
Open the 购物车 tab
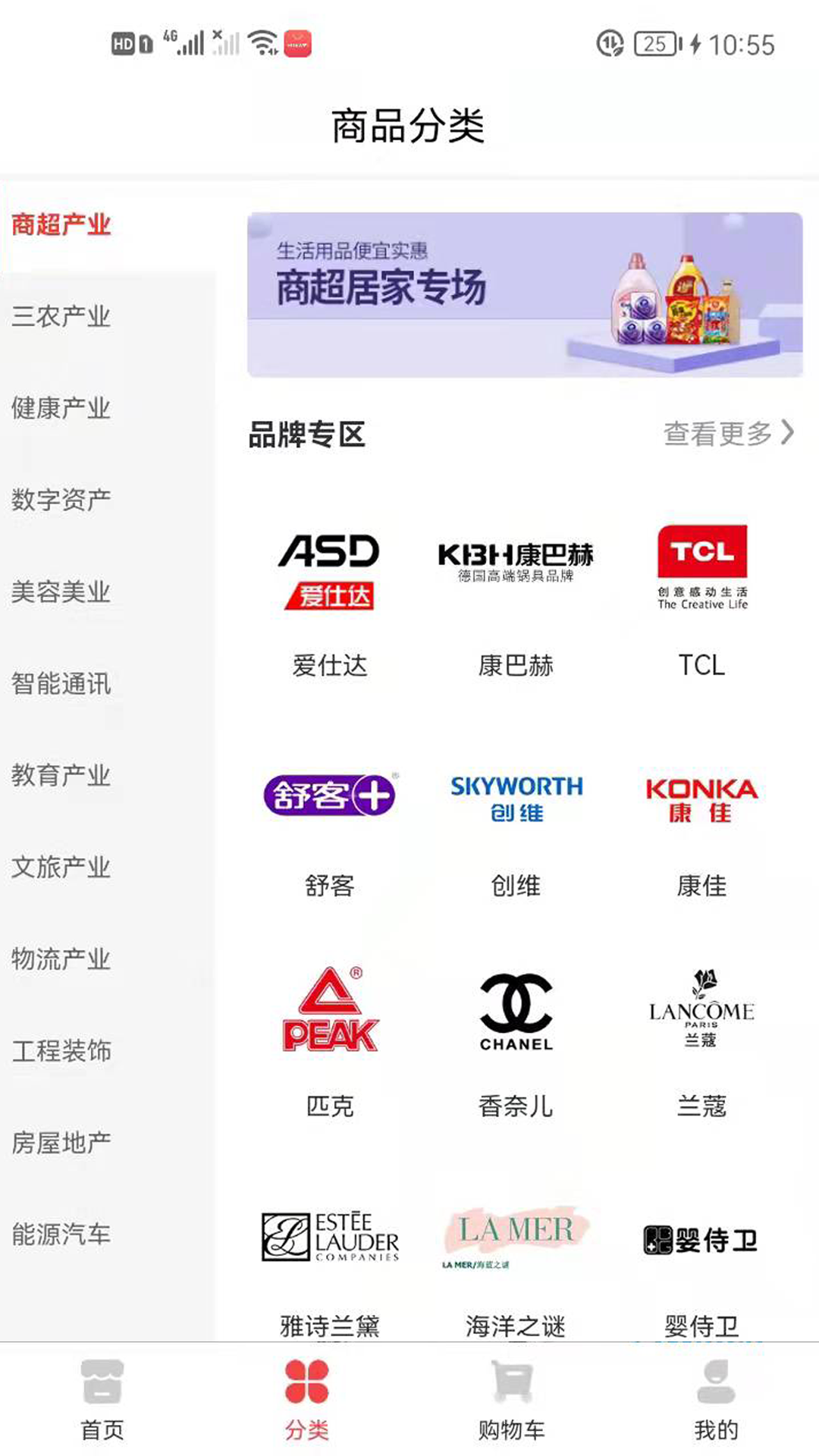pyautogui.click(x=512, y=1399)
